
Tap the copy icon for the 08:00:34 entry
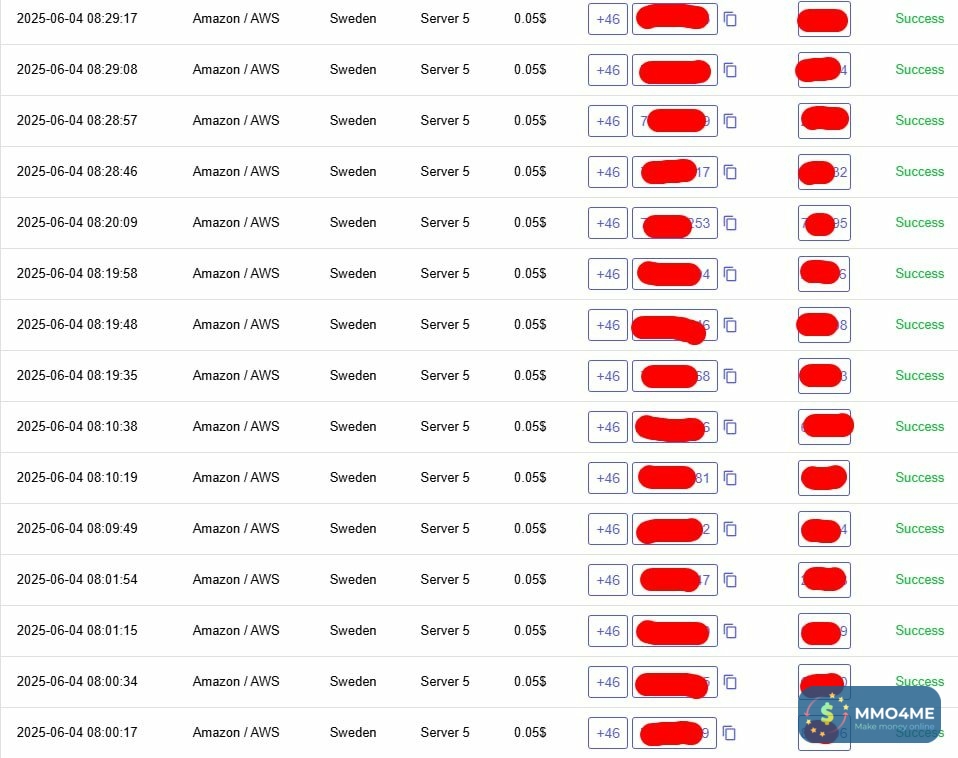click(x=731, y=682)
